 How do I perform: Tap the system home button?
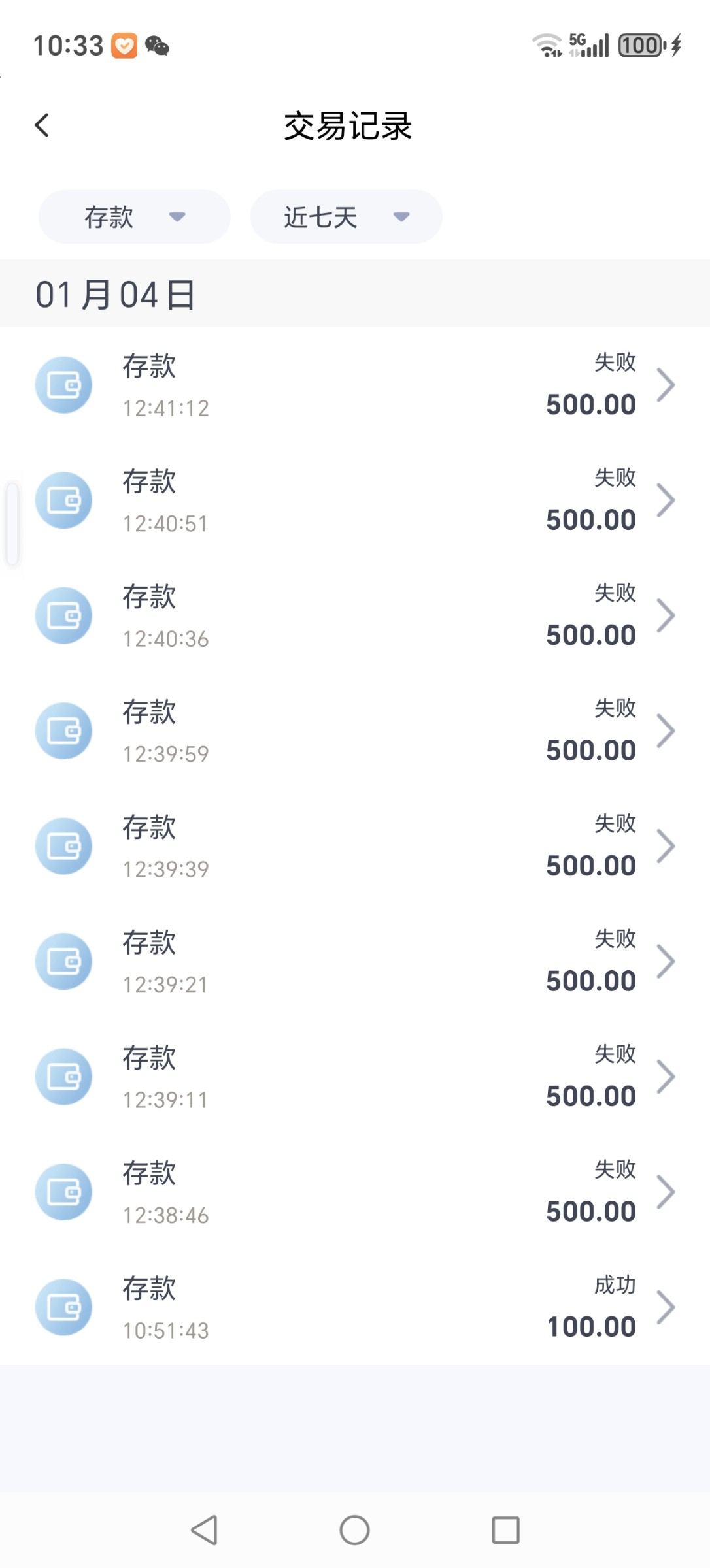click(x=354, y=1530)
